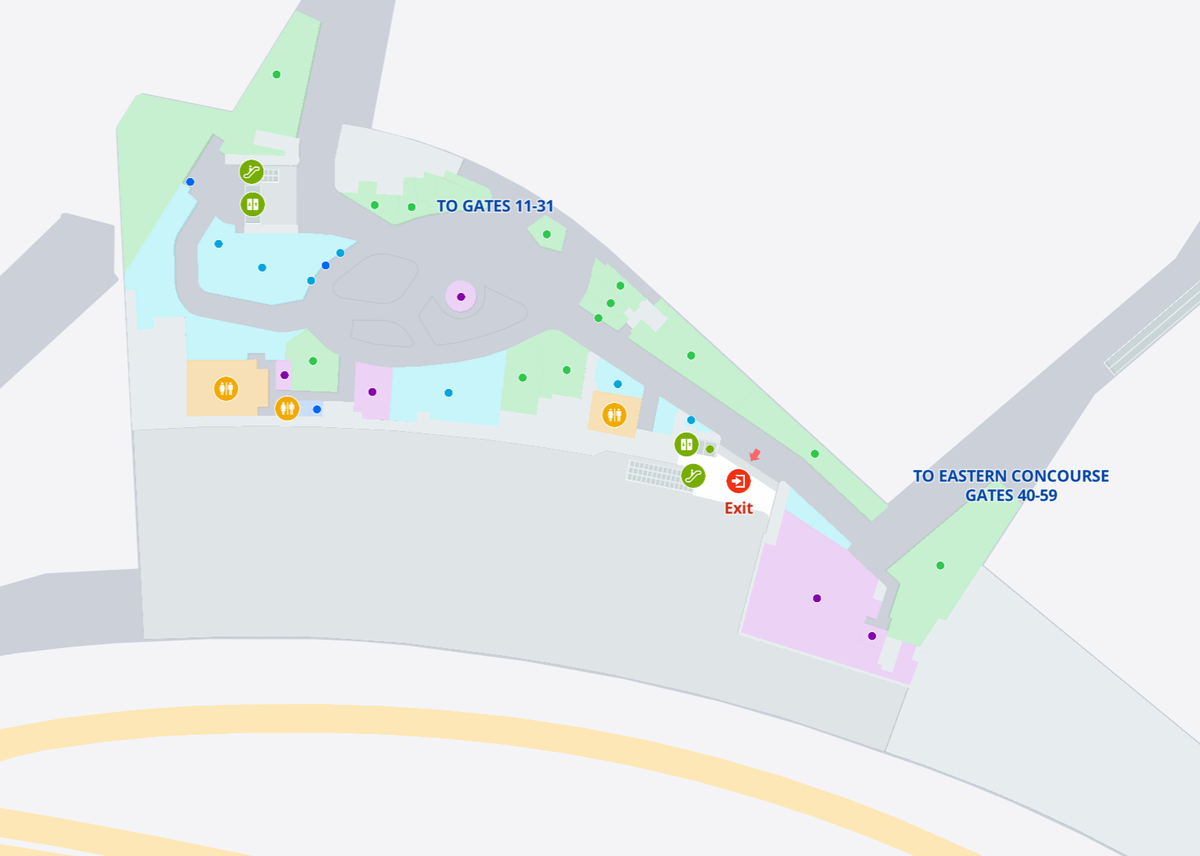Select the escalator icon beside the Exit marker
1200x856 pixels.
(693, 476)
